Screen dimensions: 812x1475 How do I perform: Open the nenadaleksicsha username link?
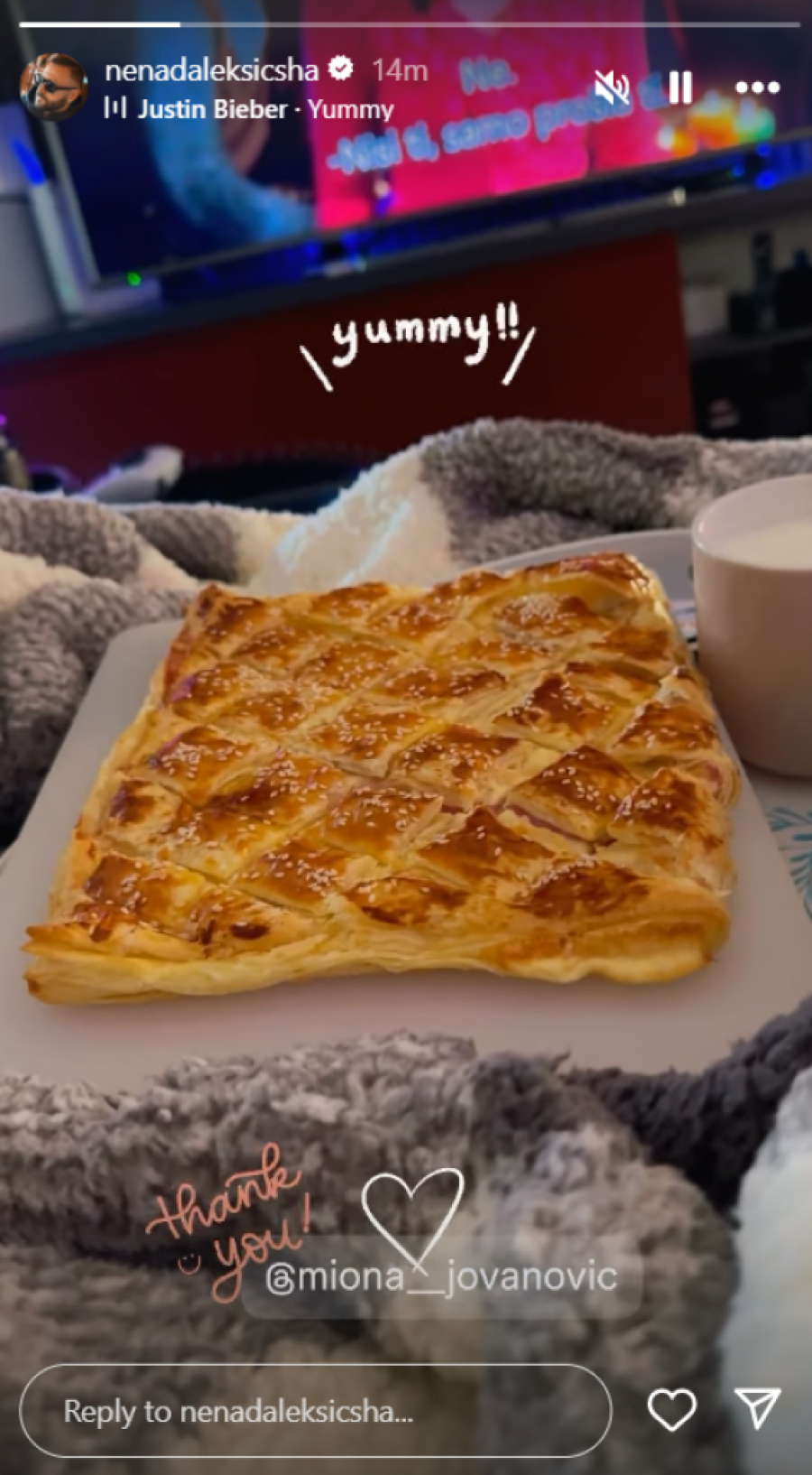(211, 70)
